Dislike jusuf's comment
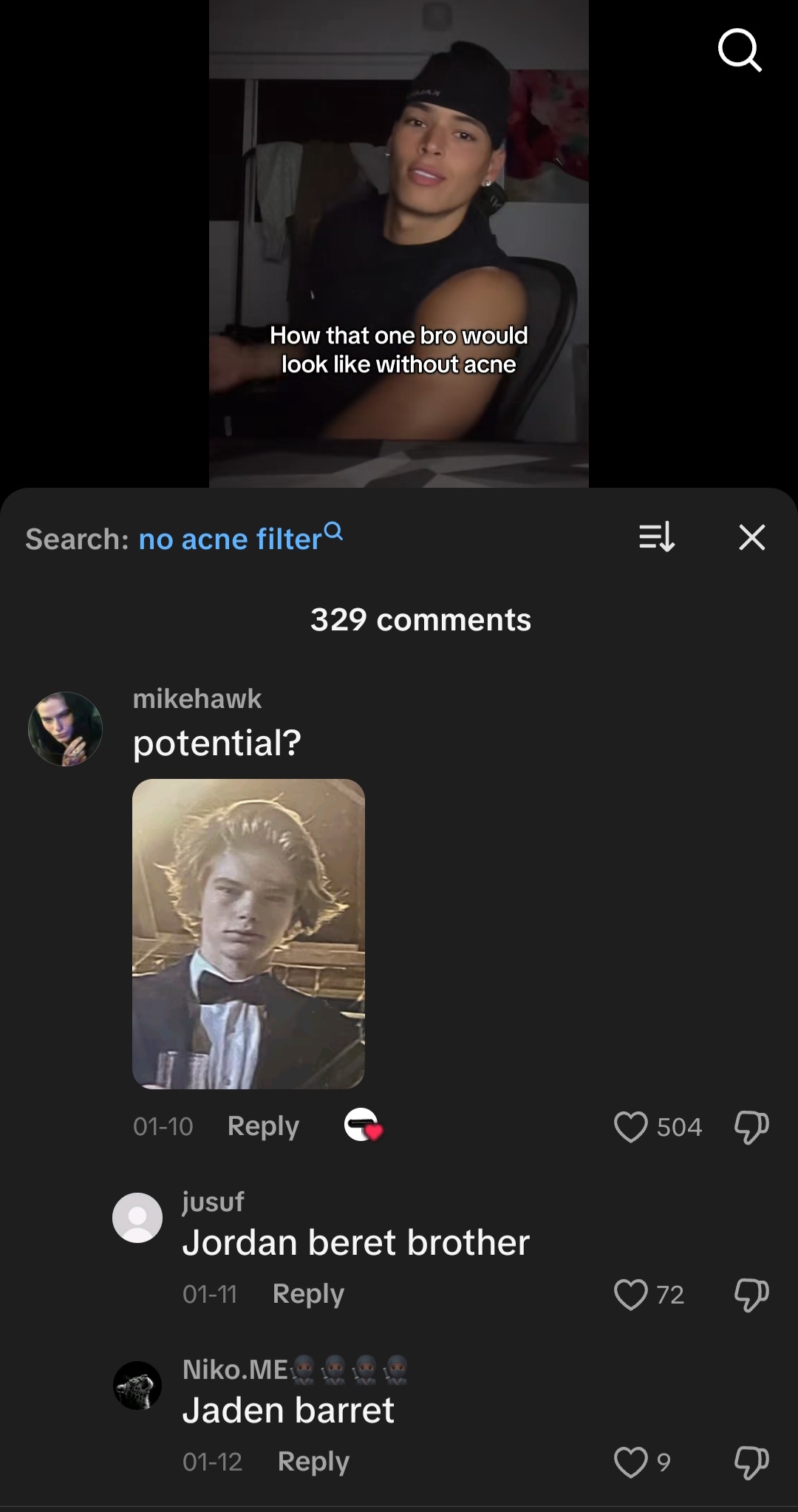The image size is (798, 1512). [x=751, y=1295]
